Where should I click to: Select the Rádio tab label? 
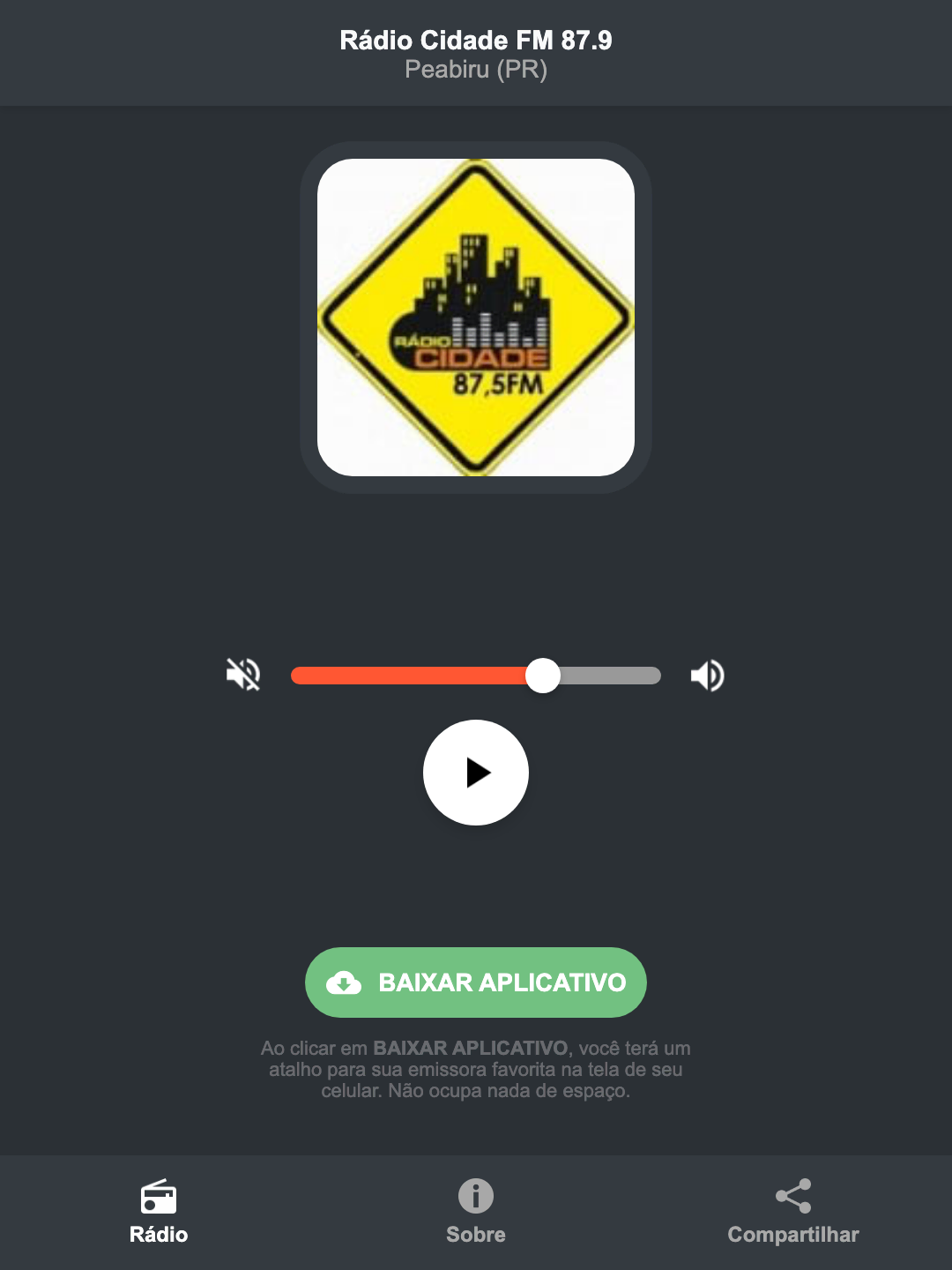(159, 1235)
